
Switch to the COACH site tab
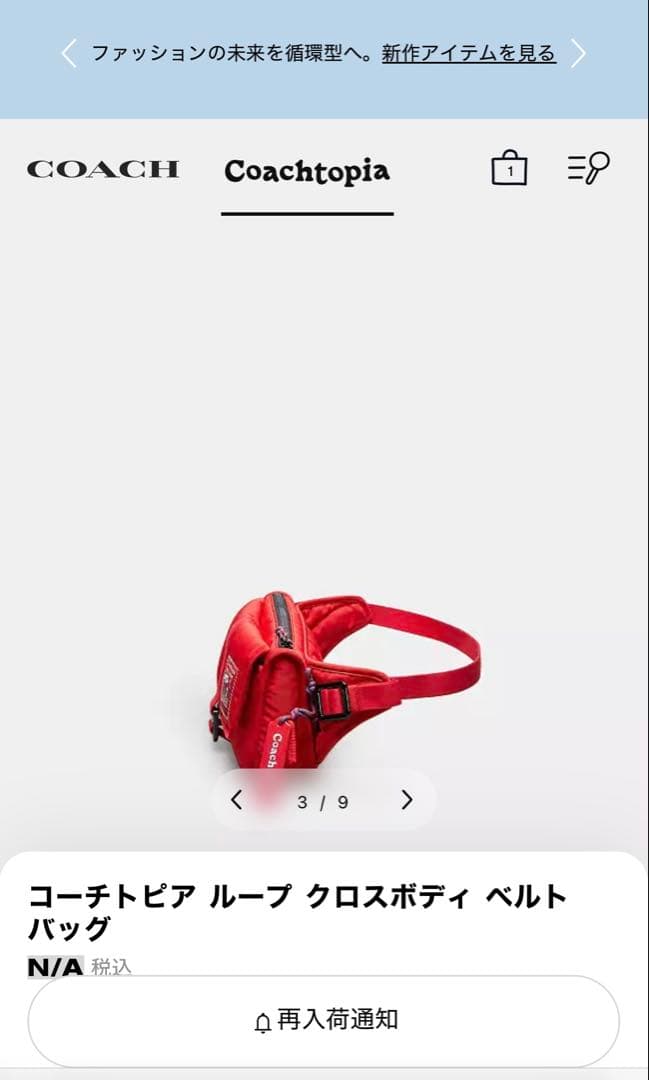(x=103, y=169)
